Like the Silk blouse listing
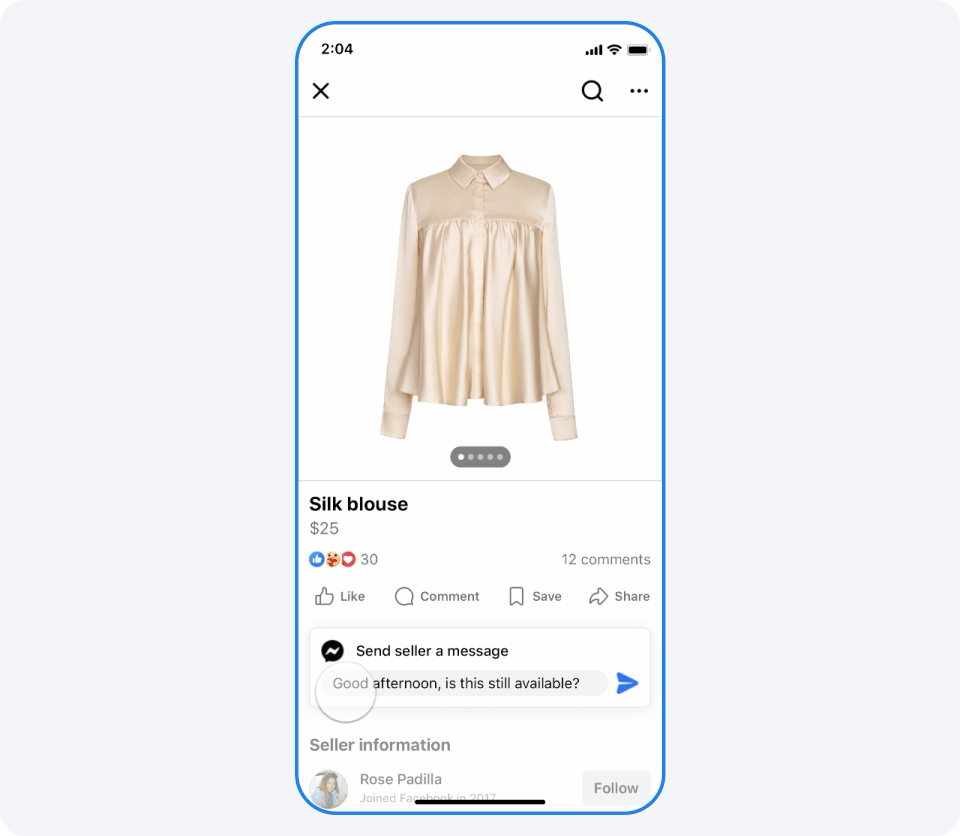The image size is (960, 836). point(340,596)
